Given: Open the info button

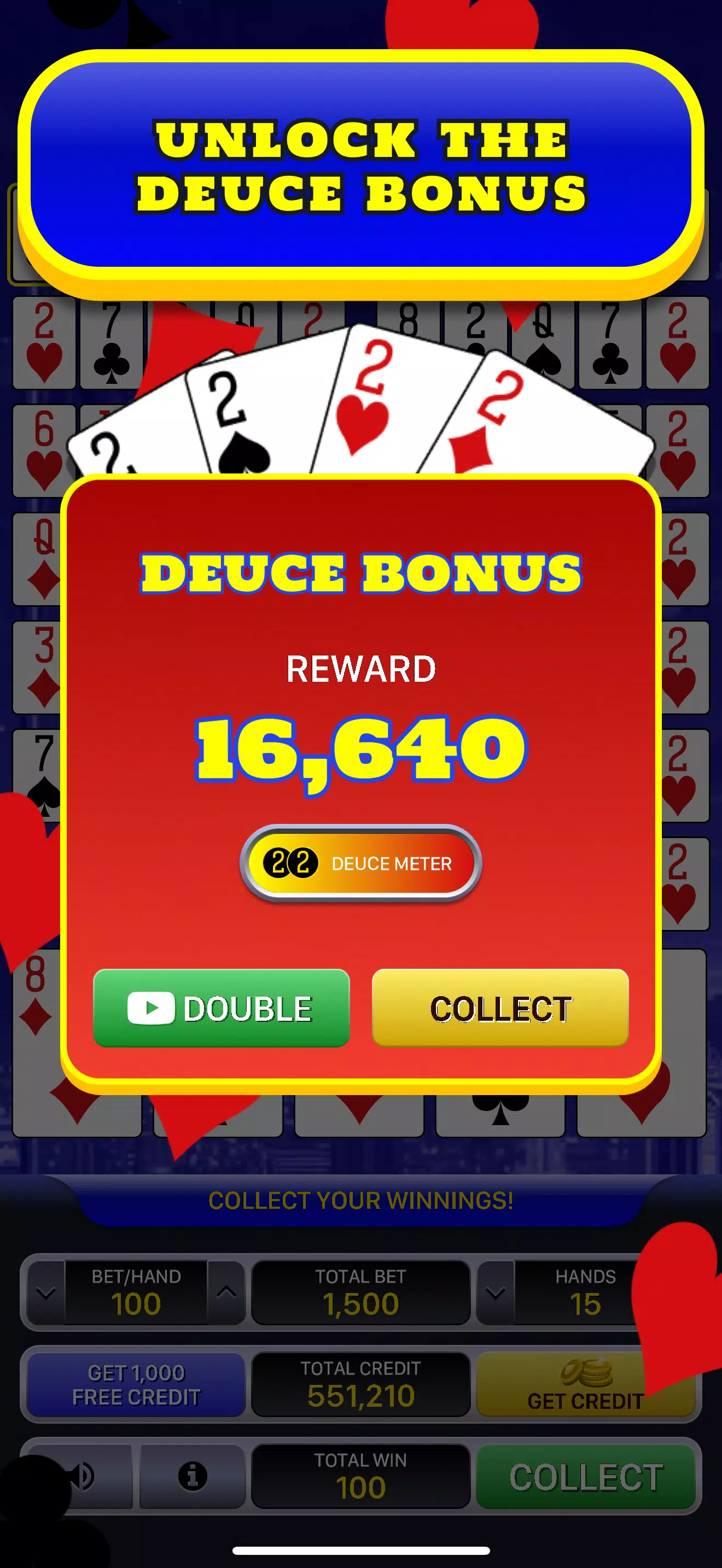Looking at the screenshot, I should coord(193,1476).
